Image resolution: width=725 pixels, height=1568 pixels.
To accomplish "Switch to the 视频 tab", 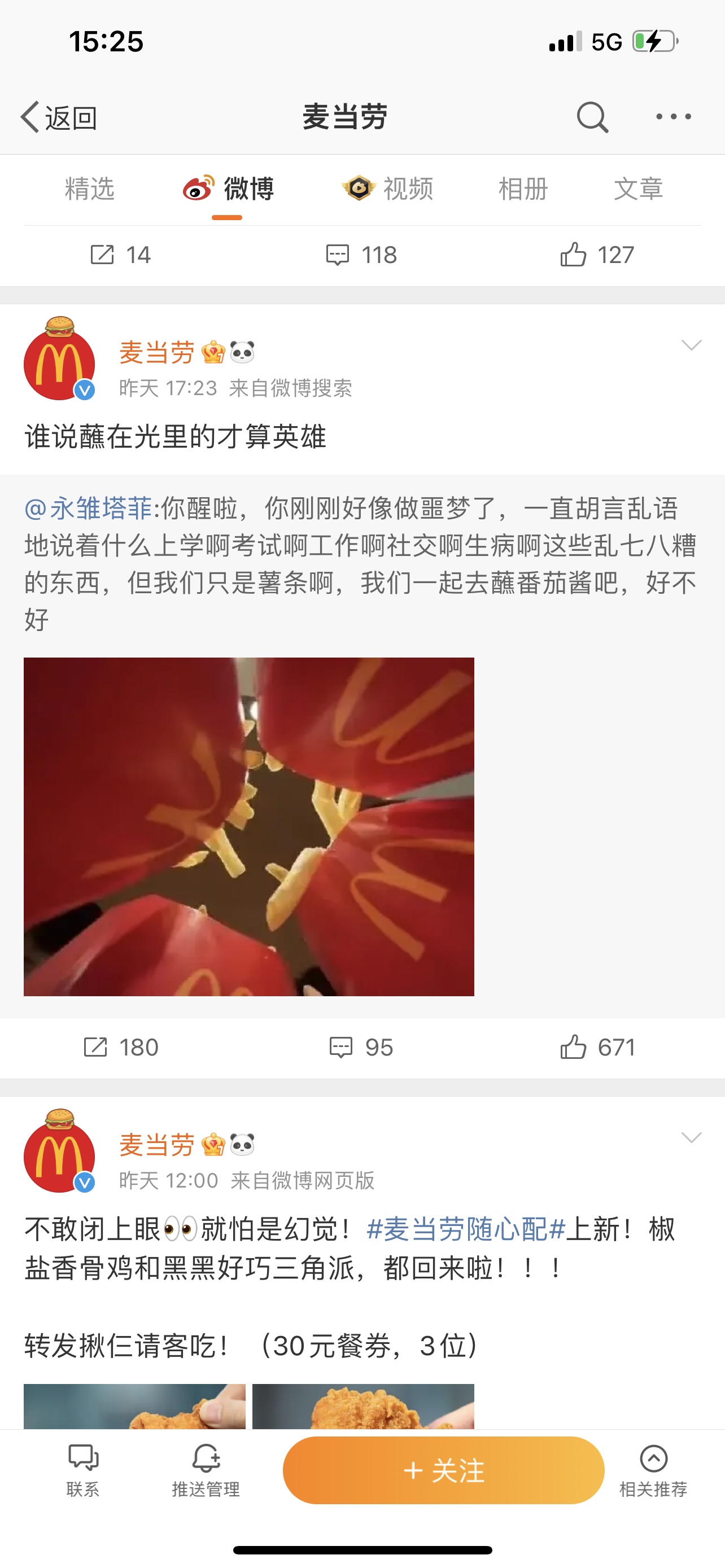I will click(x=388, y=189).
